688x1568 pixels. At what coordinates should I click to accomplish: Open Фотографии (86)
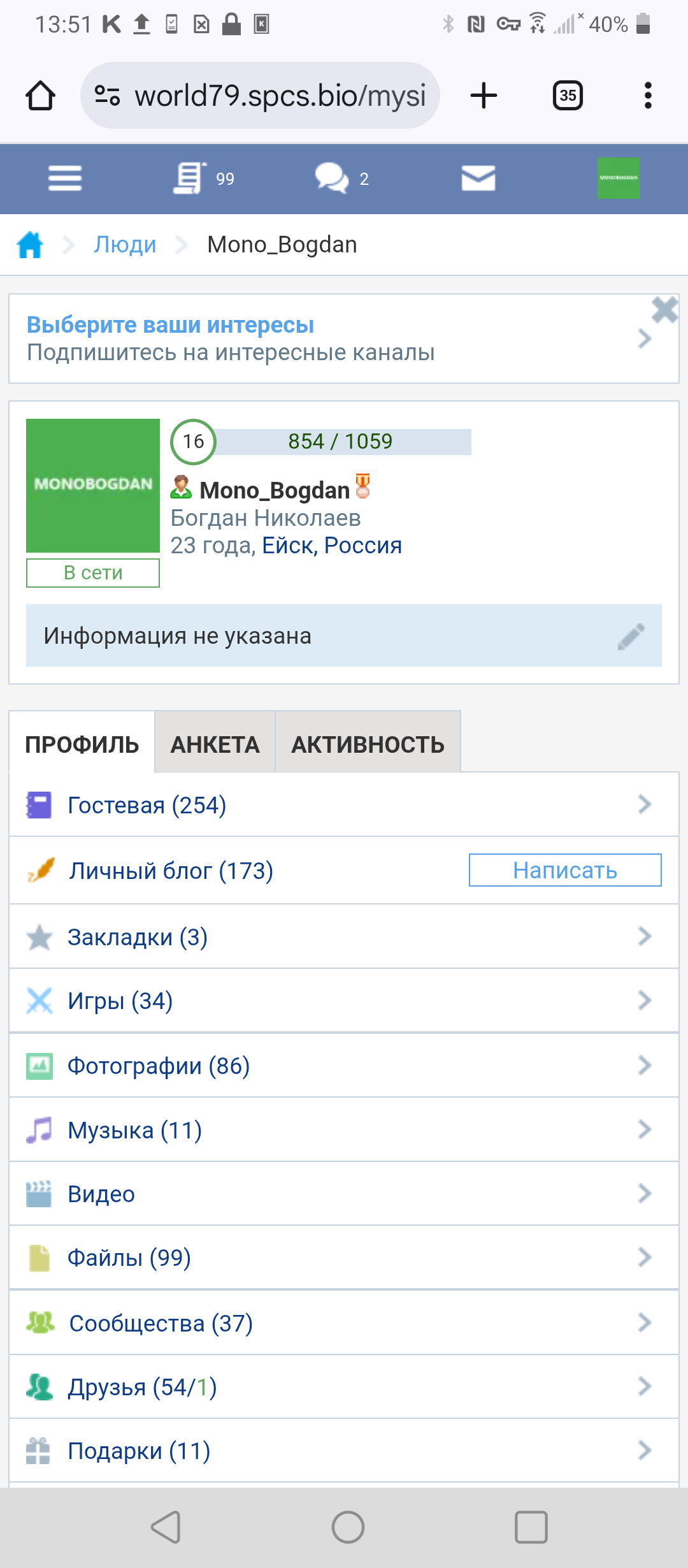(158, 1066)
